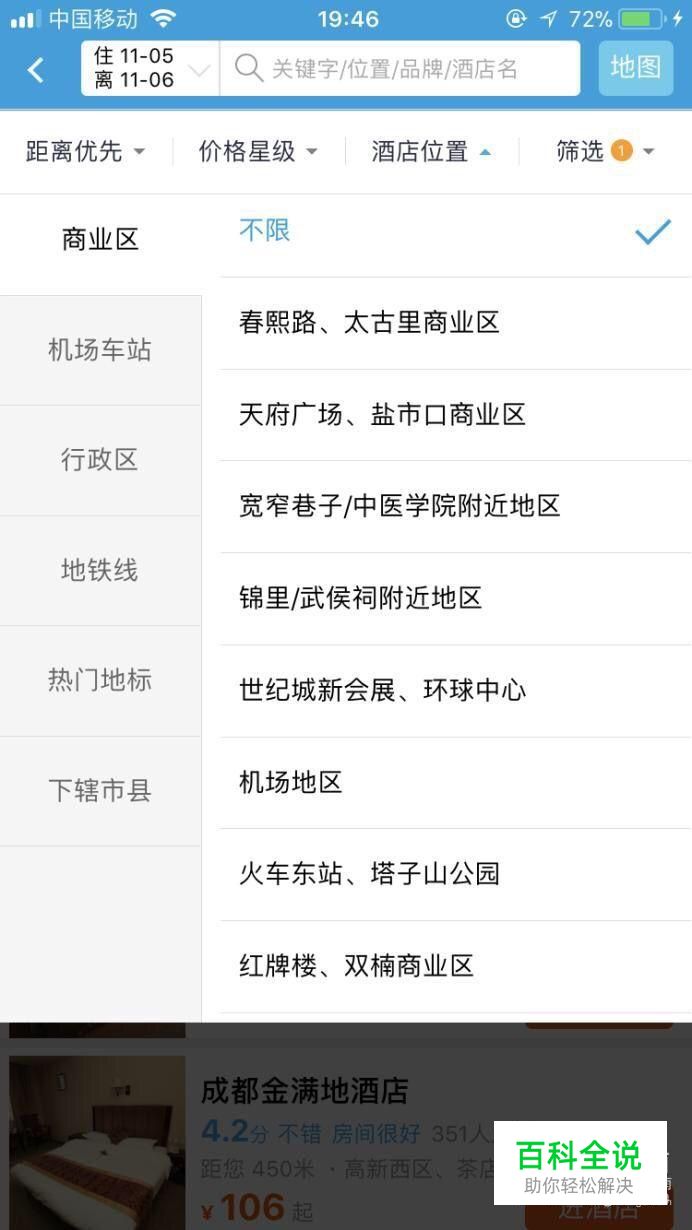692x1230 pixels.
Task: Select the 不限 option
Action: pyautogui.click(x=455, y=231)
